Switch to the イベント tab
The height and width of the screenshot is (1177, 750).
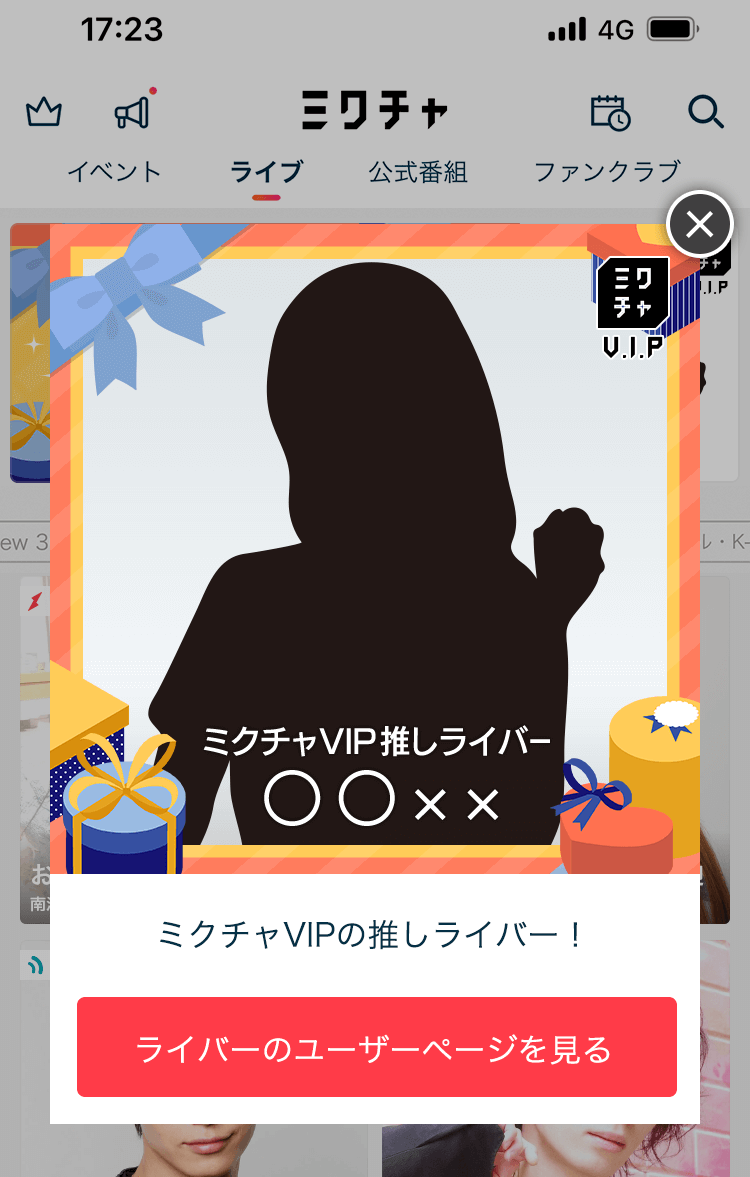point(114,172)
